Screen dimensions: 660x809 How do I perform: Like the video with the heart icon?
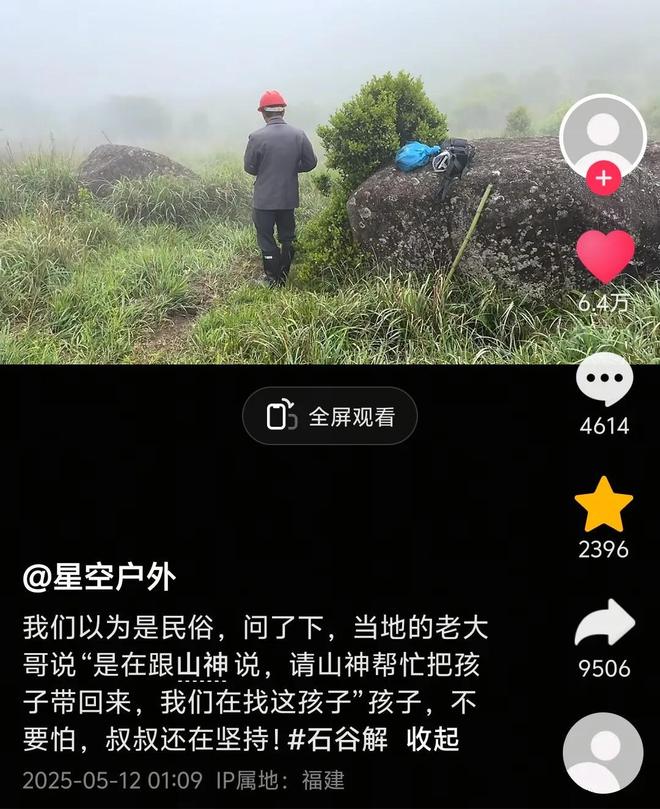[605, 257]
